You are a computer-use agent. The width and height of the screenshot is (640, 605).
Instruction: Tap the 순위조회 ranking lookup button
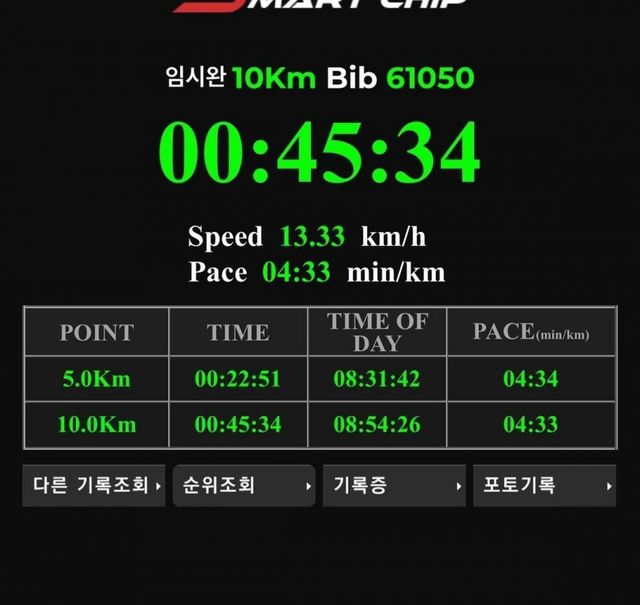(x=244, y=486)
